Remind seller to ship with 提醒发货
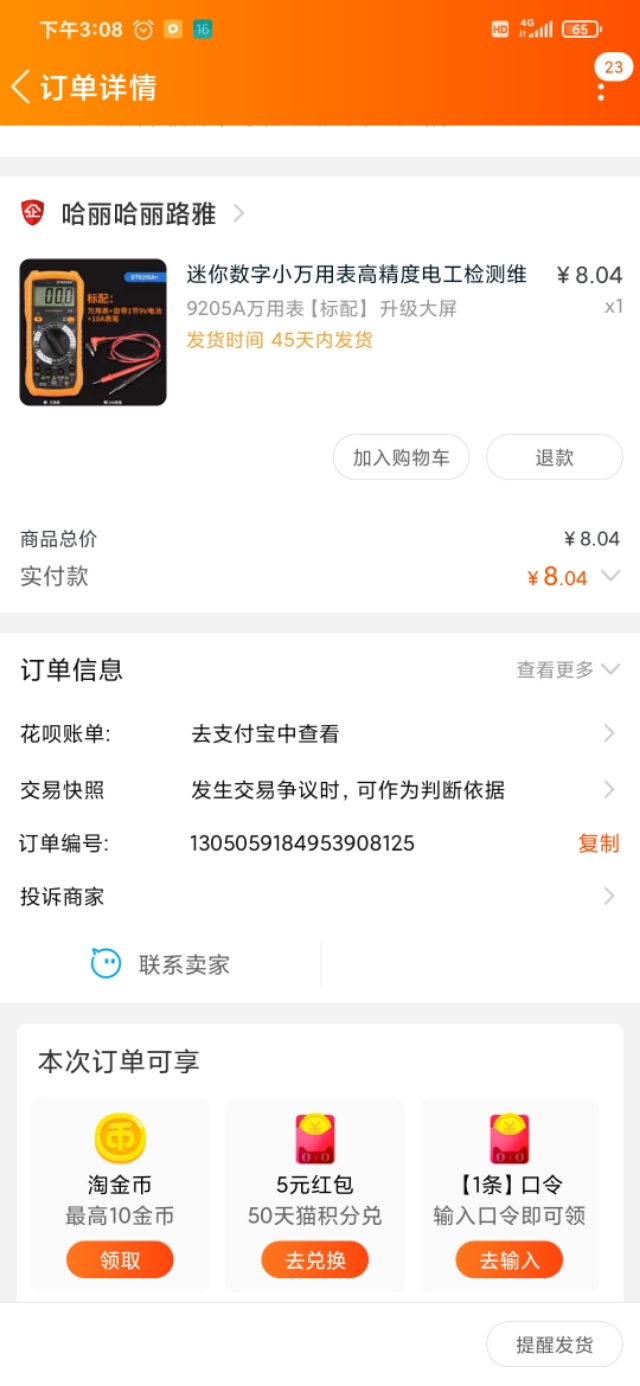640x1386 pixels. click(x=554, y=1345)
